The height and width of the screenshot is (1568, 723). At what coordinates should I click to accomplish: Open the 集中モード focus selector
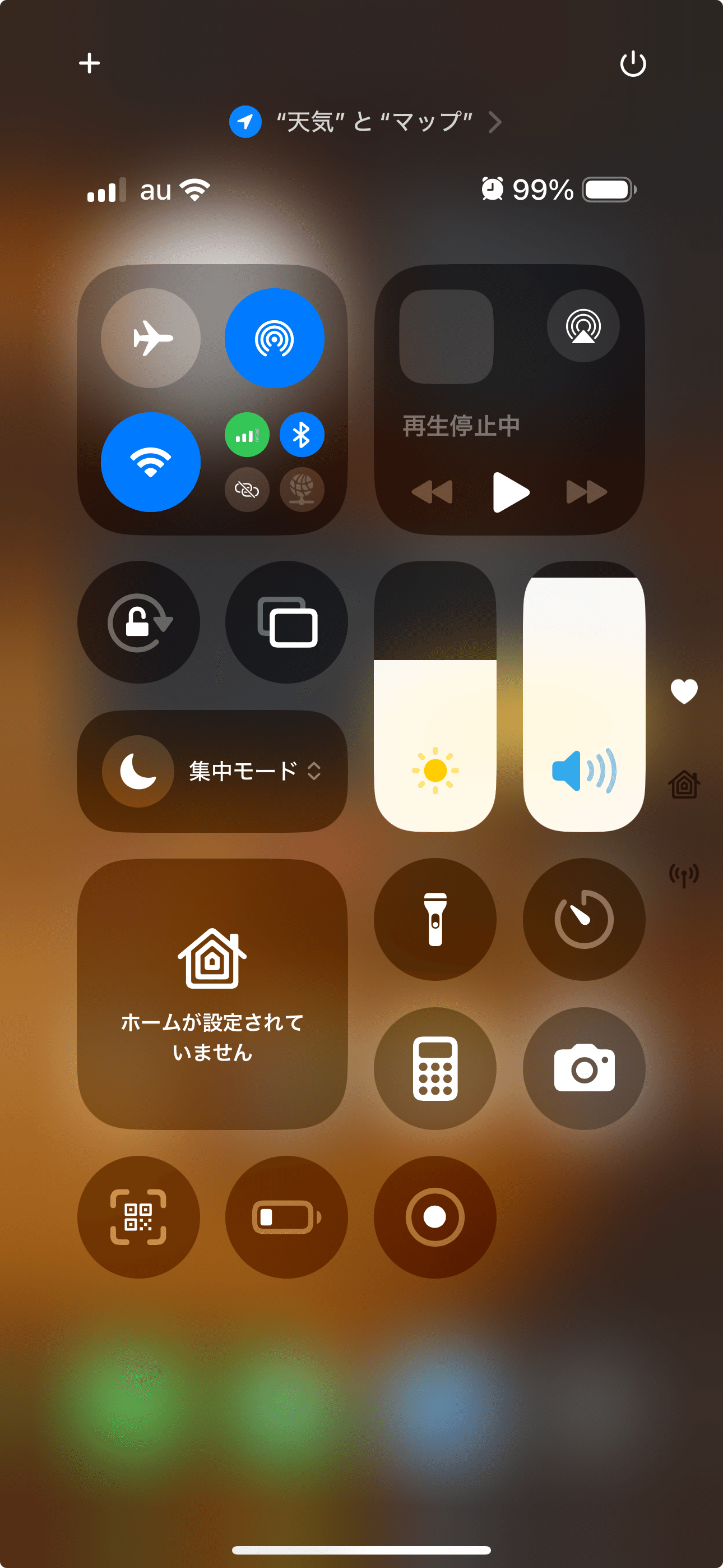click(x=212, y=771)
